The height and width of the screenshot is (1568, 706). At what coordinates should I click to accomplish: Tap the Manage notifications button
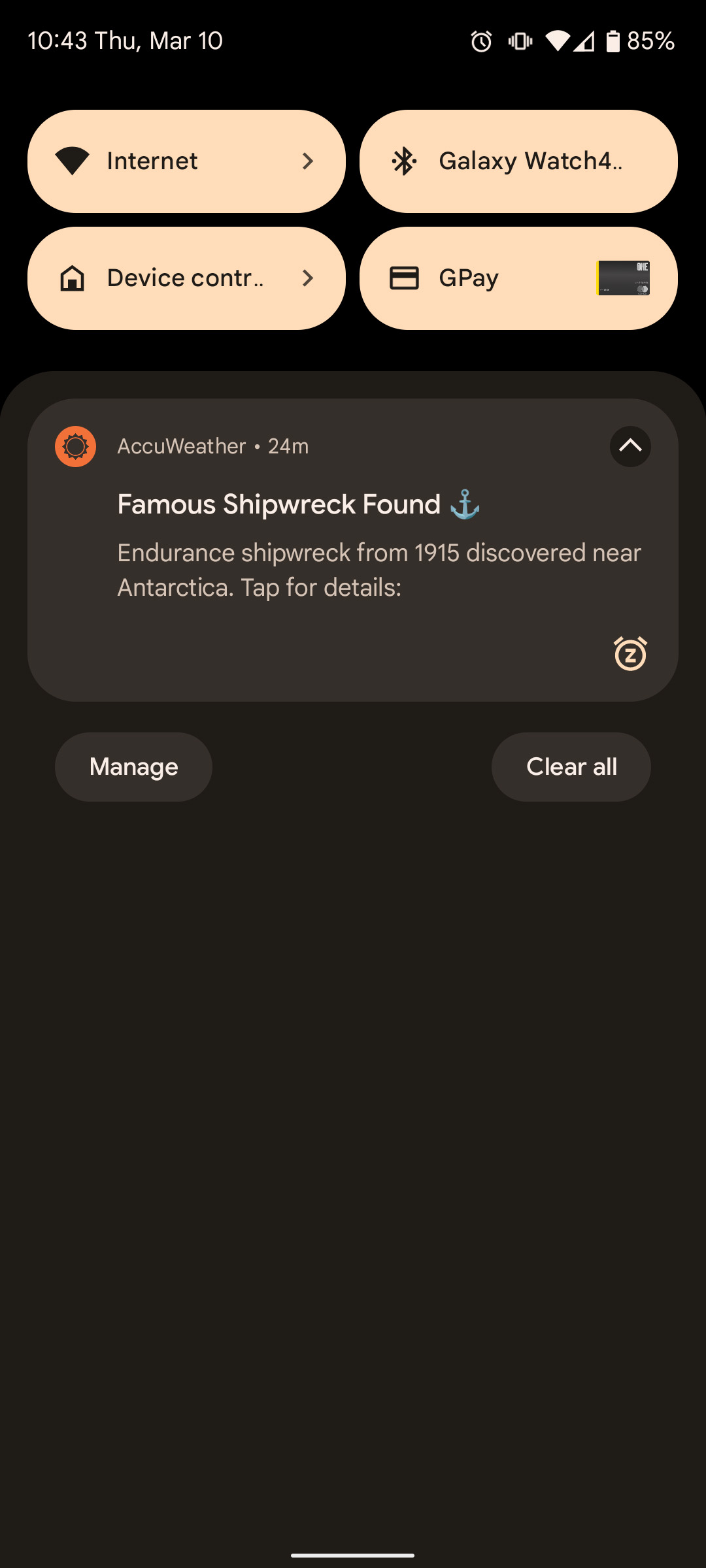(x=133, y=767)
